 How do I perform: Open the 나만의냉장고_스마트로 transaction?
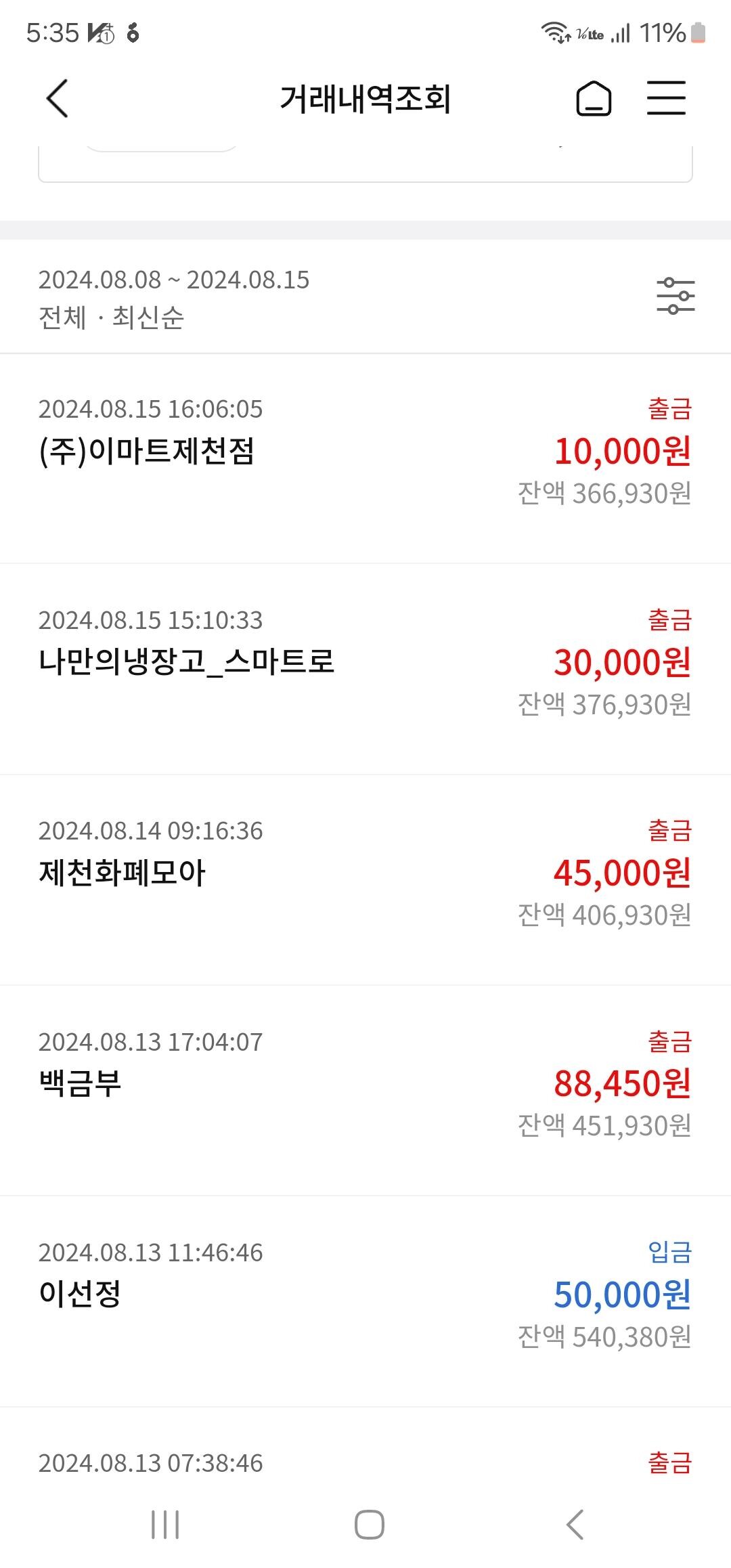[365, 669]
